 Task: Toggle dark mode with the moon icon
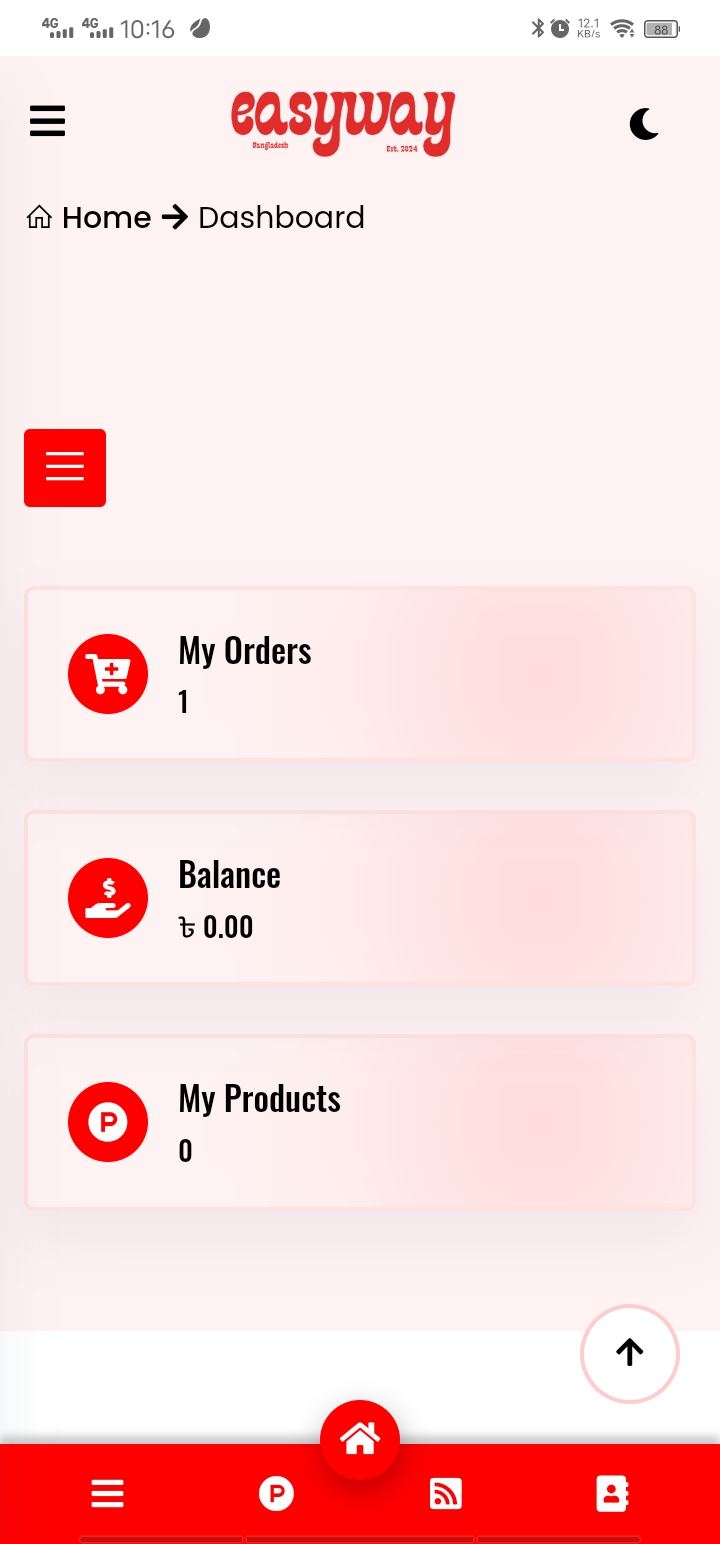[x=644, y=124]
